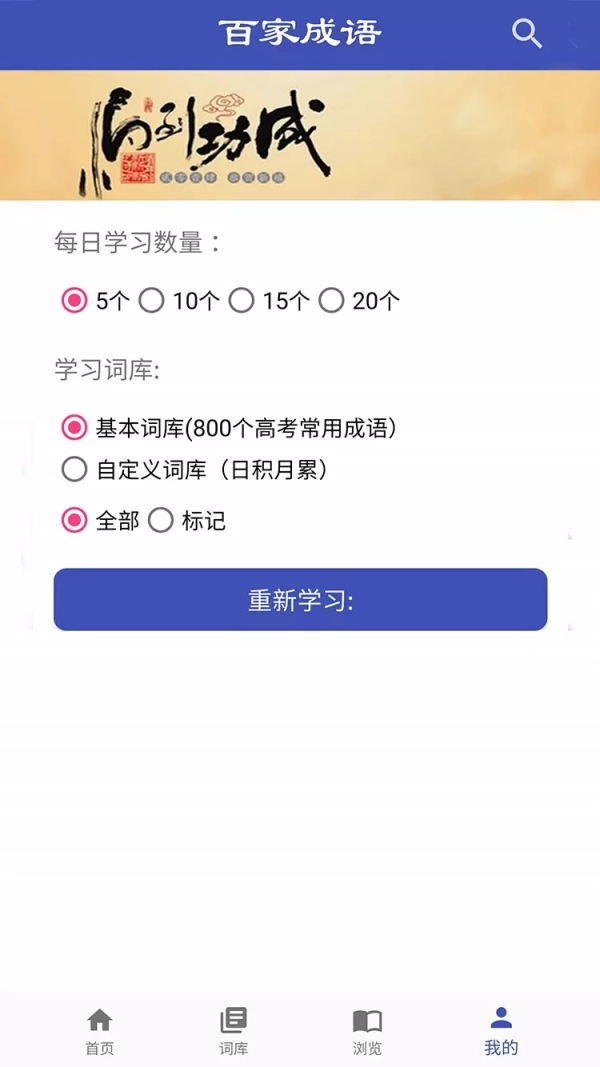Set daily study amount to 15个
The height and width of the screenshot is (1067, 600).
click(242, 300)
